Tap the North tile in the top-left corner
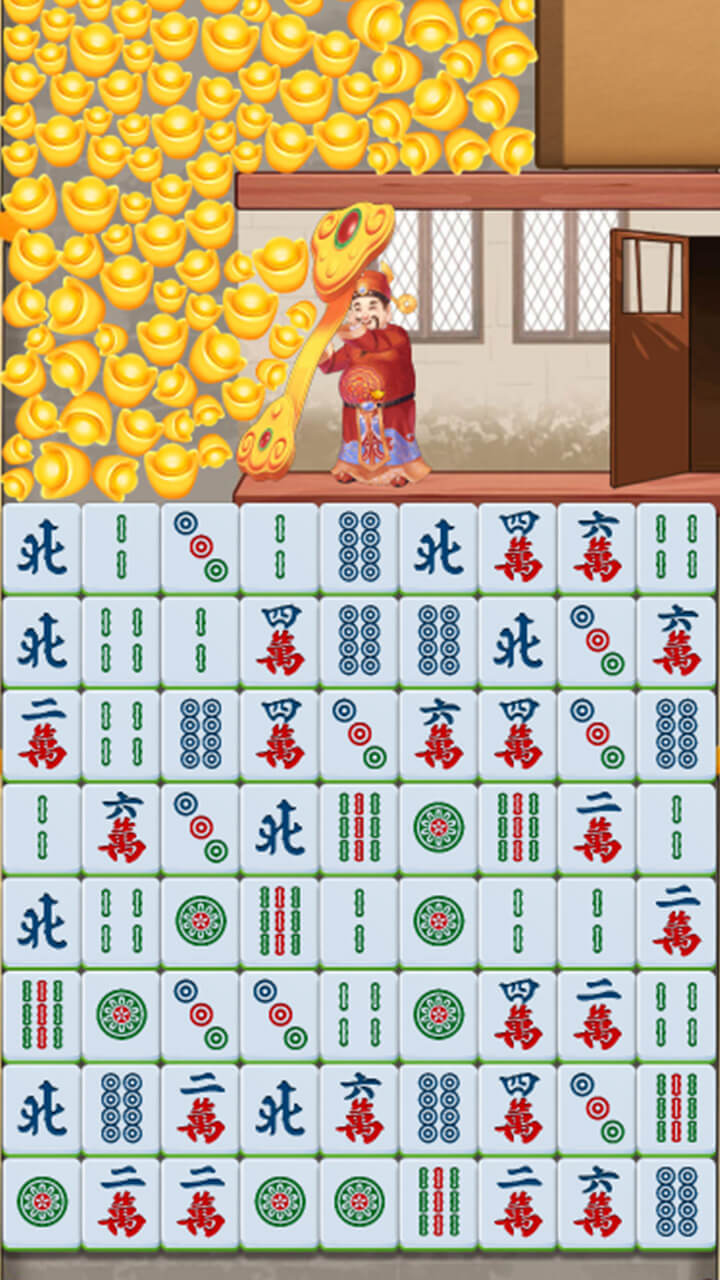Image resolution: width=720 pixels, height=1280 pixels. coord(42,548)
